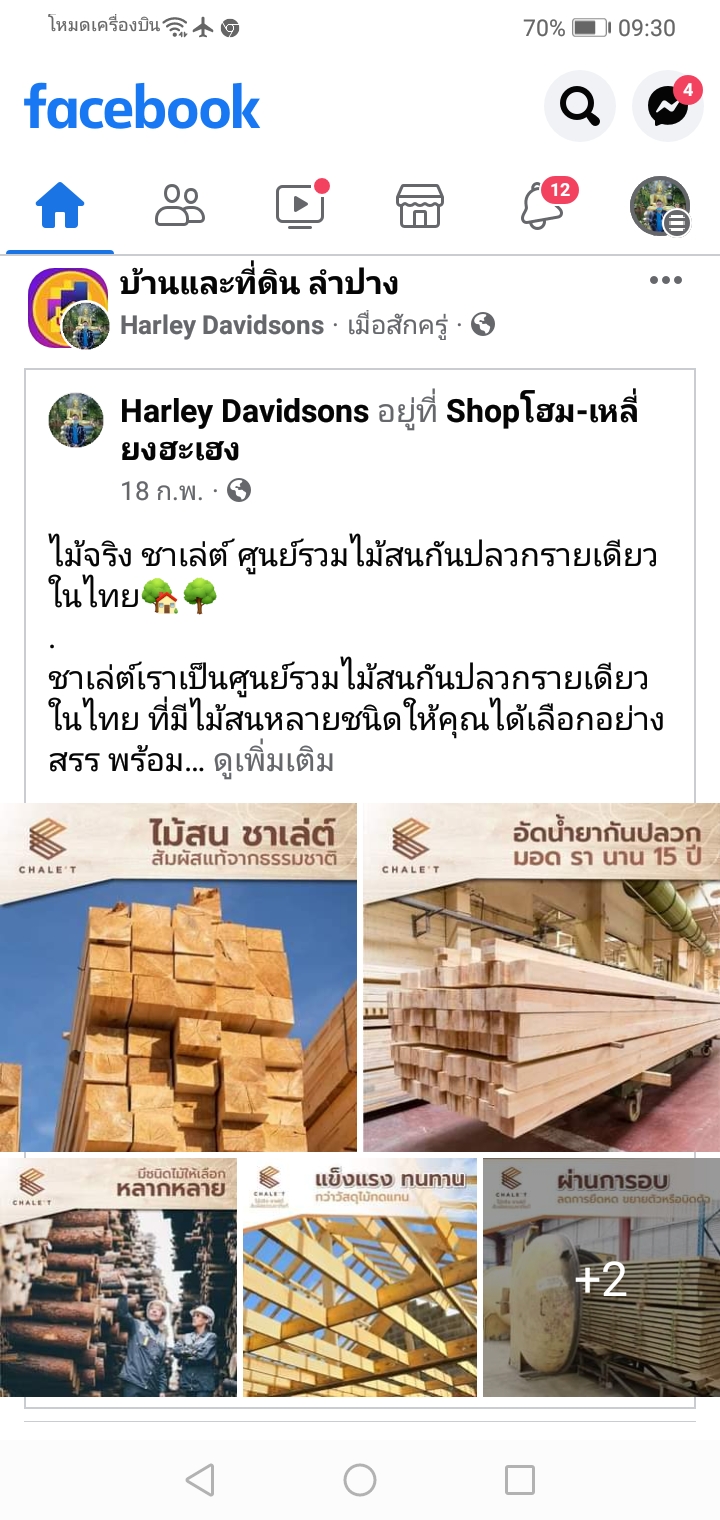Open Harley Davidsons profile in the shared post
The width and height of the screenshot is (720, 1520).
point(244,411)
